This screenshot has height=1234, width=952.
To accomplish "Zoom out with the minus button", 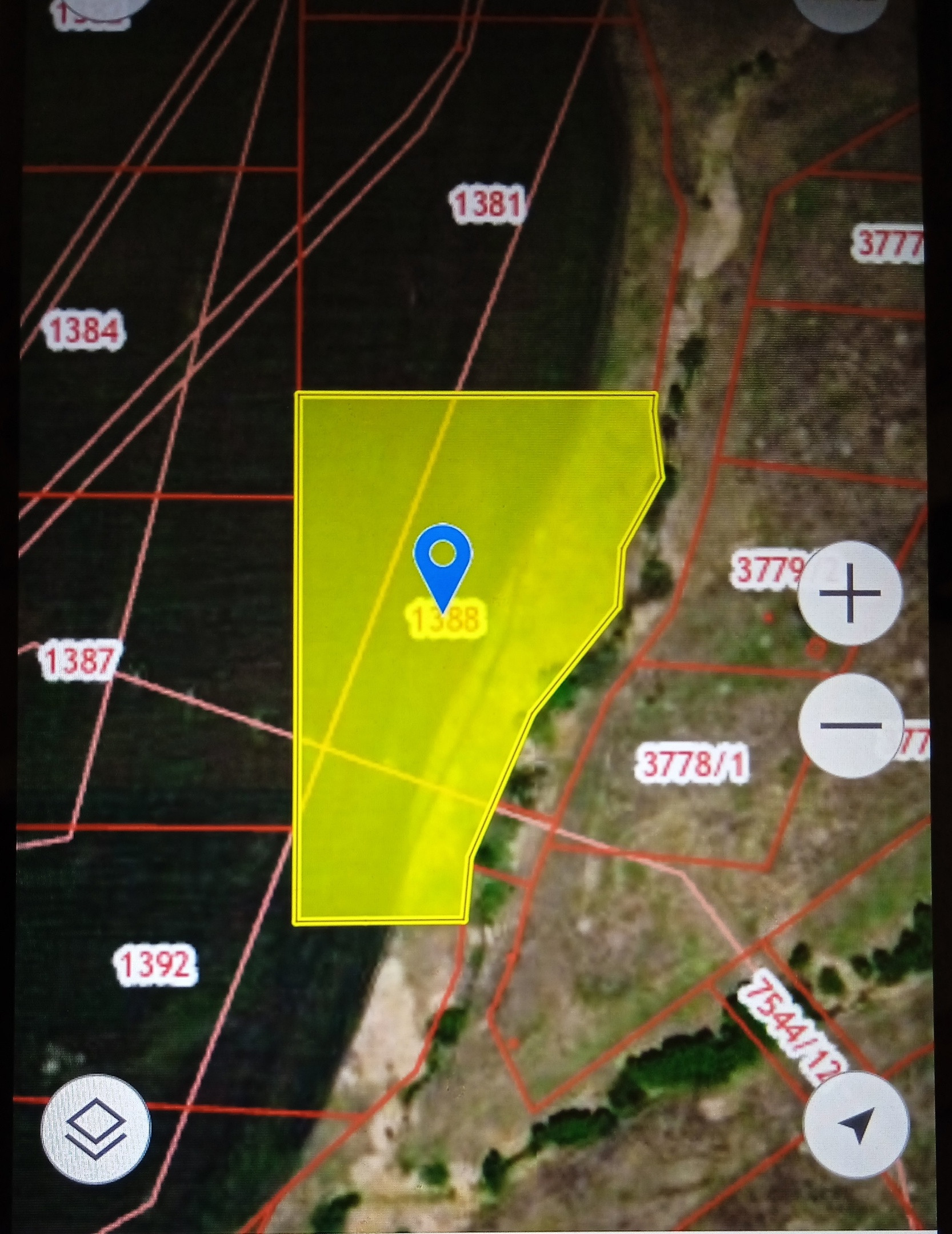I will click(851, 726).
